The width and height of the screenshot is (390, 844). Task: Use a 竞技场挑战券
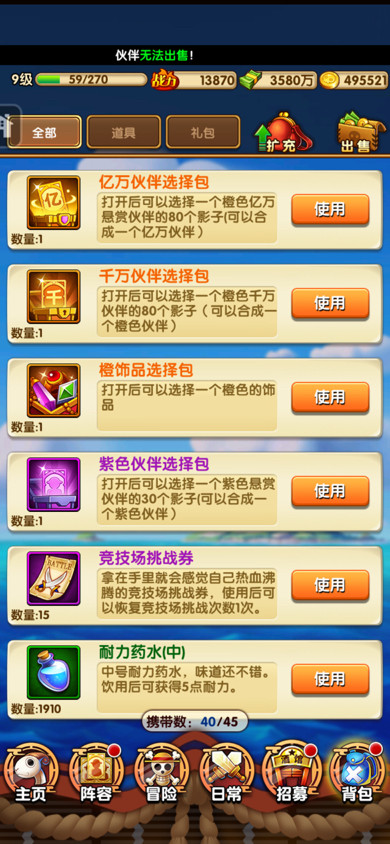click(x=330, y=585)
